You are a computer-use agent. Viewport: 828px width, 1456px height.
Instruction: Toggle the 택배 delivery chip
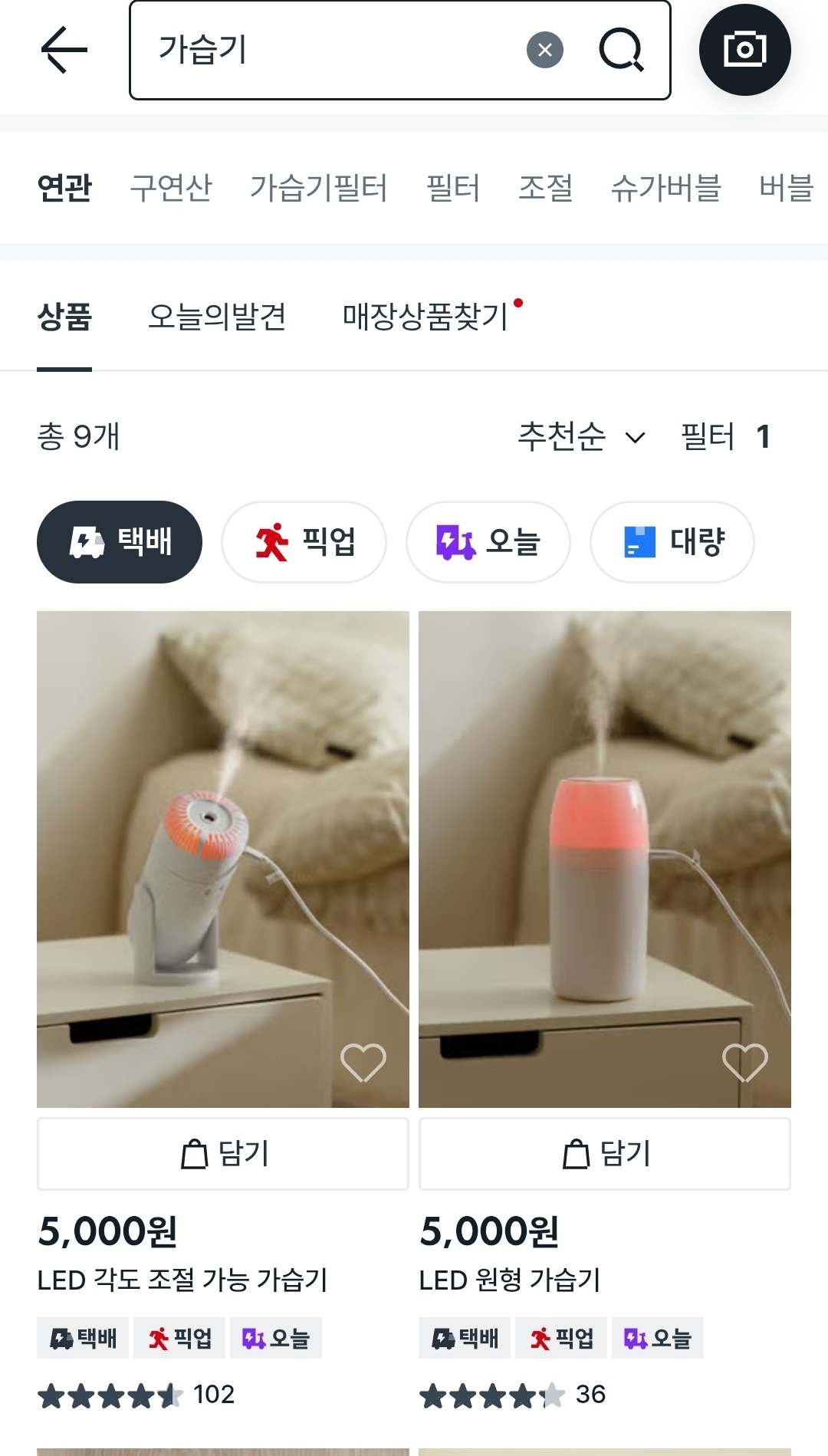(120, 542)
